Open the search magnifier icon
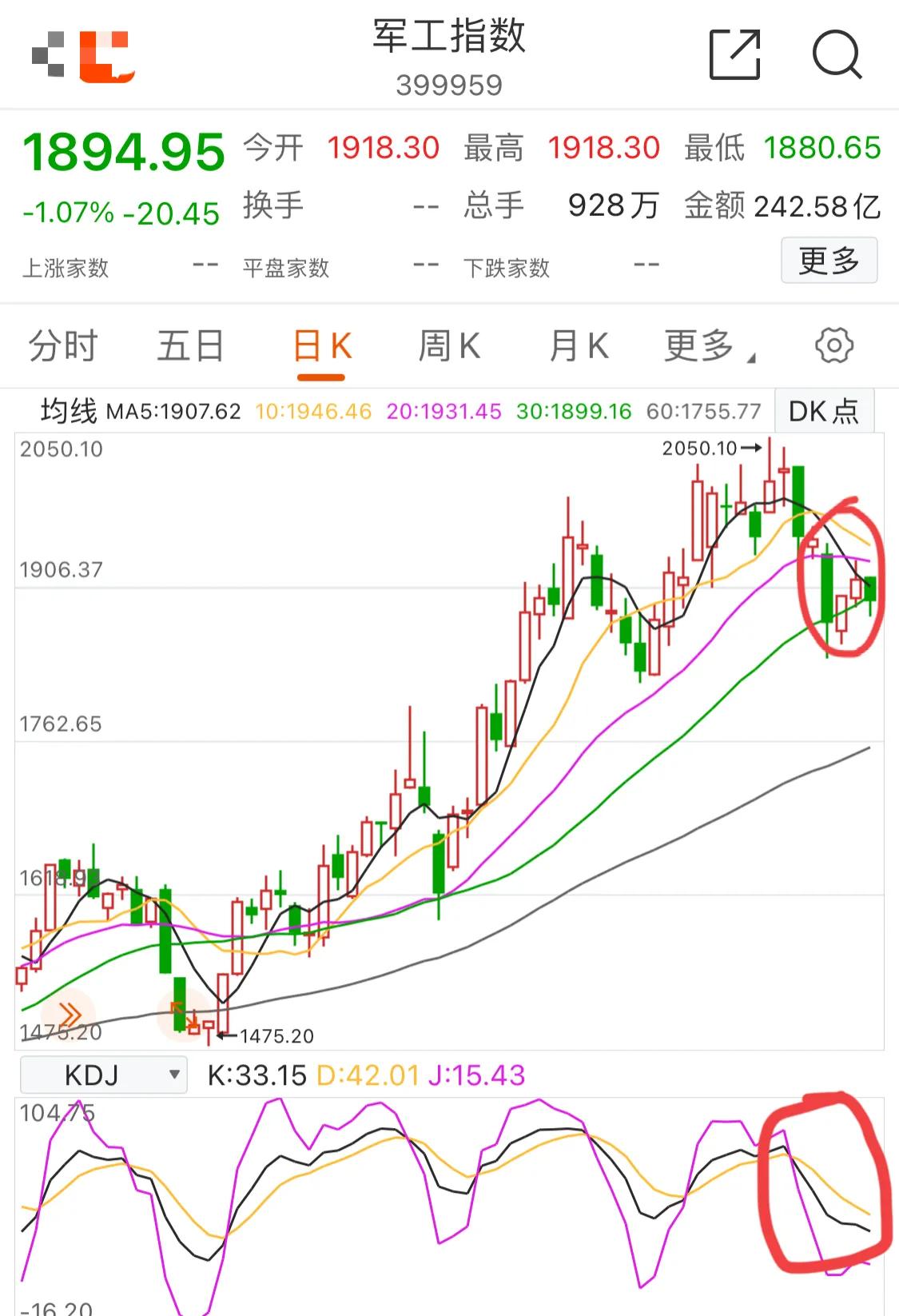The height and width of the screenshot is (1316, 899). [x=837, y=54]
